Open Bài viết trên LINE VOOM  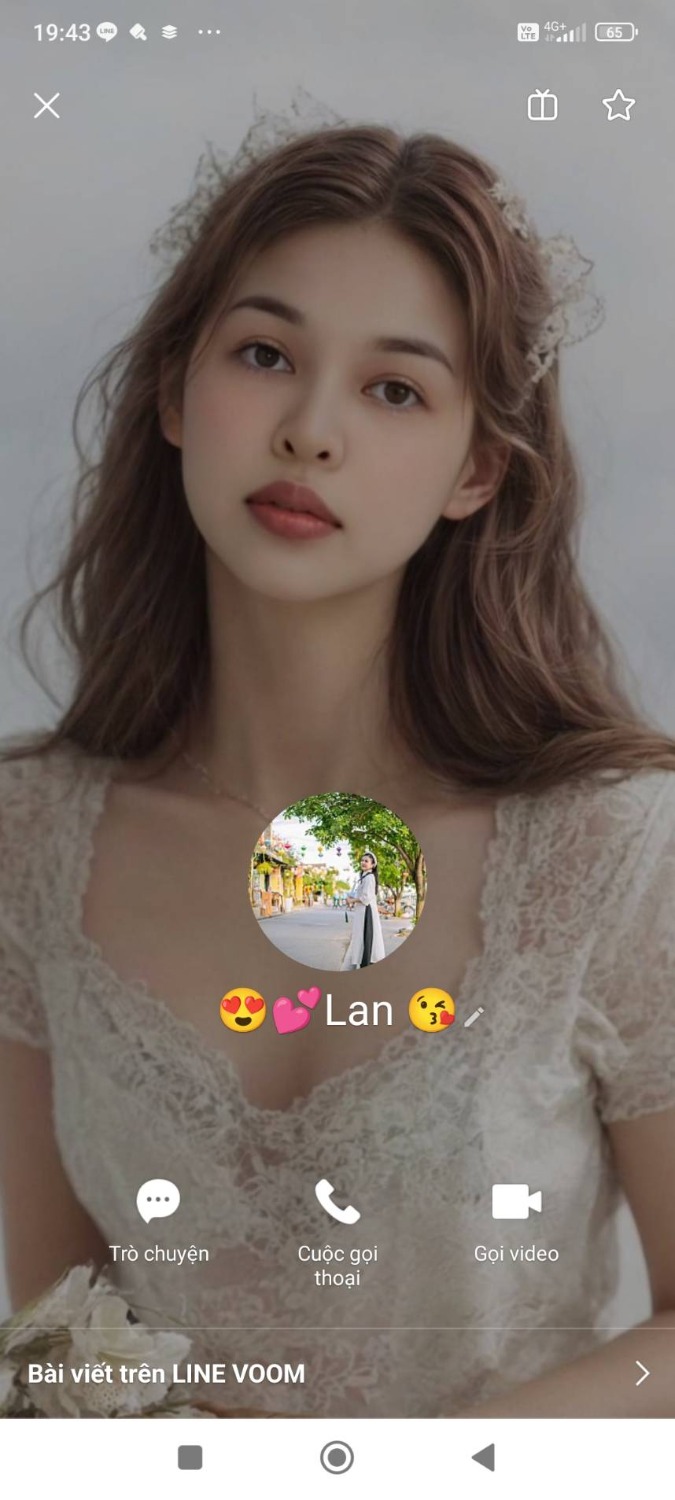click(x=337, y=1373)
